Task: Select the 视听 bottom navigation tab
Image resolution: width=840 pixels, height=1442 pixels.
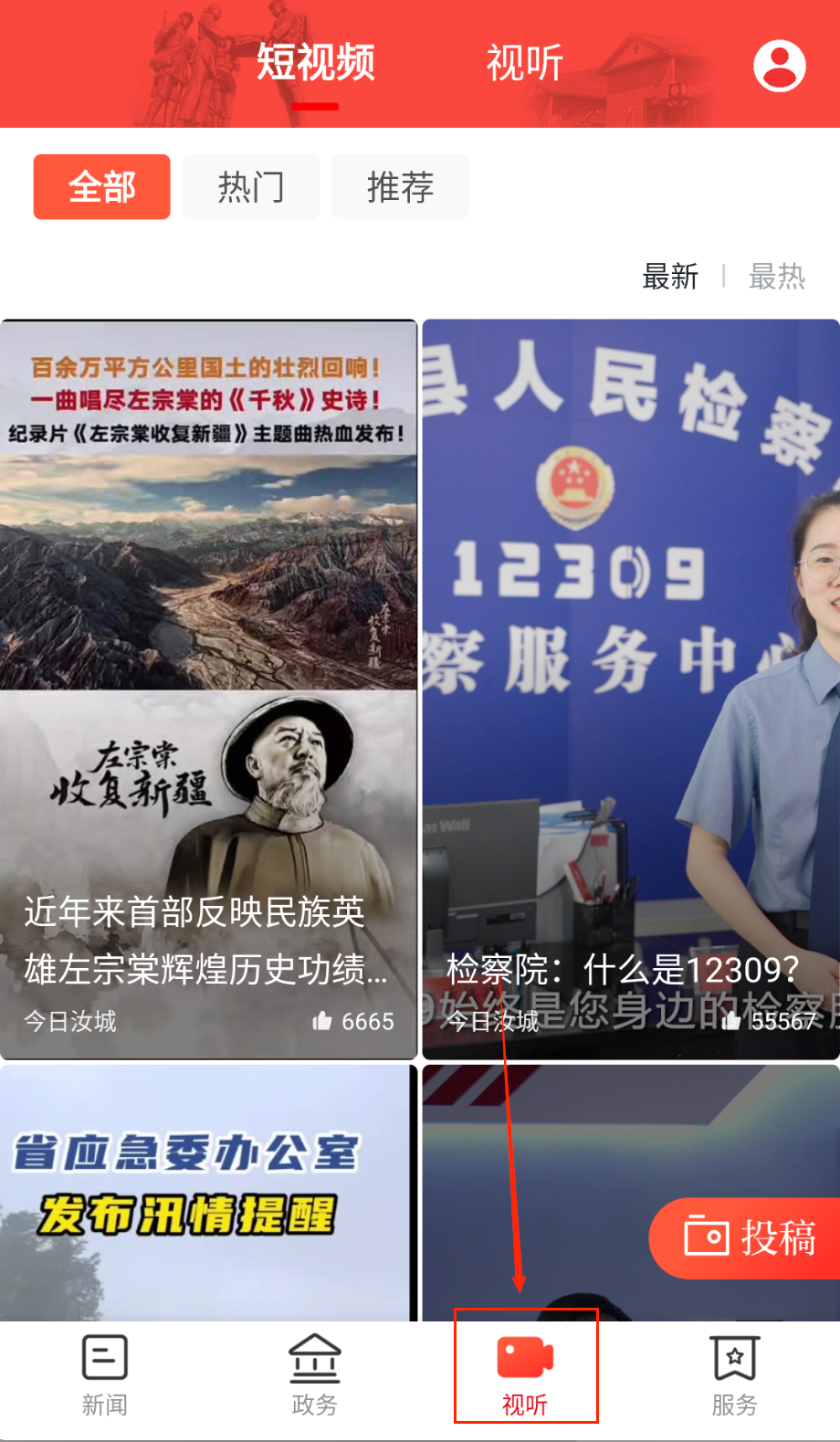Action: coord(525,1374)
